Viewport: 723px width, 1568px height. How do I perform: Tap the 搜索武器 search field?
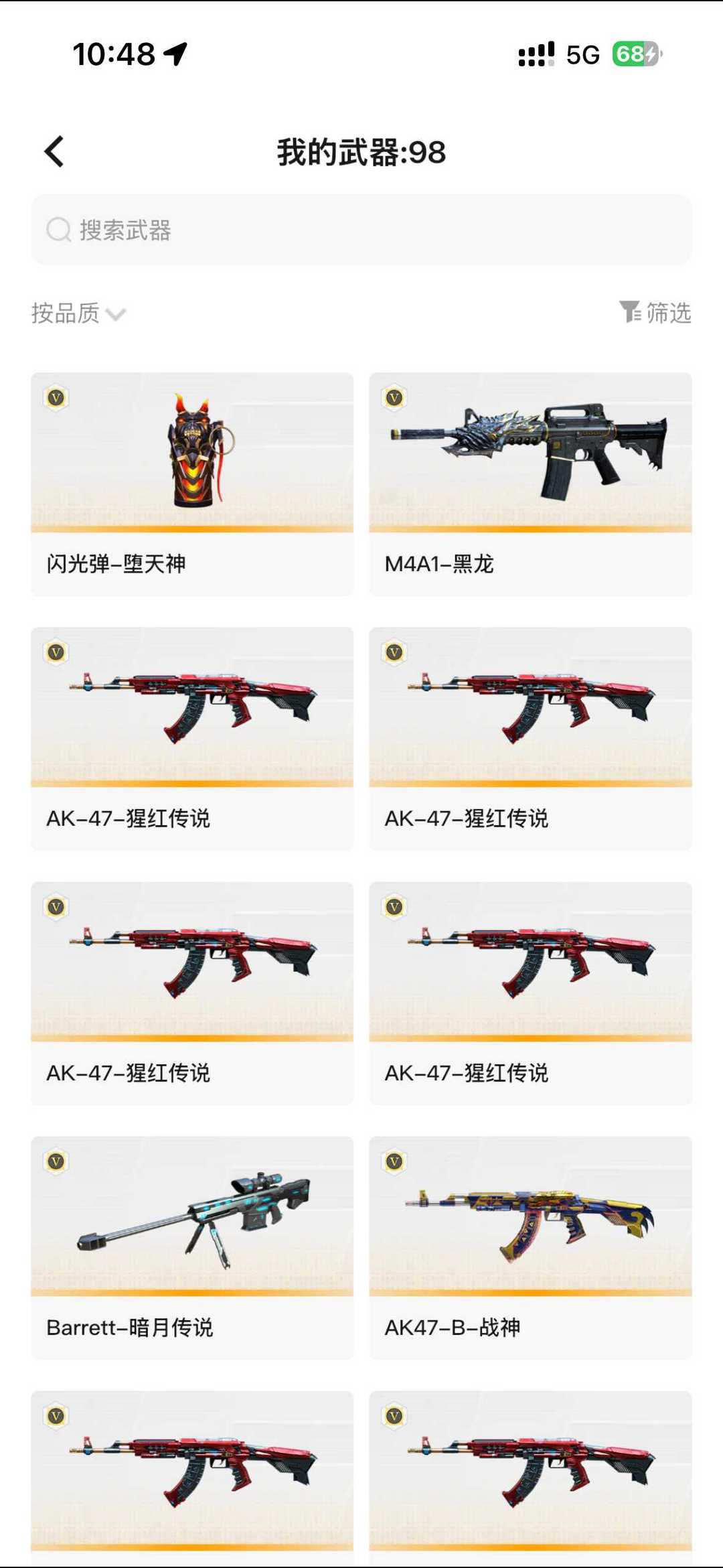click(361, 230)
